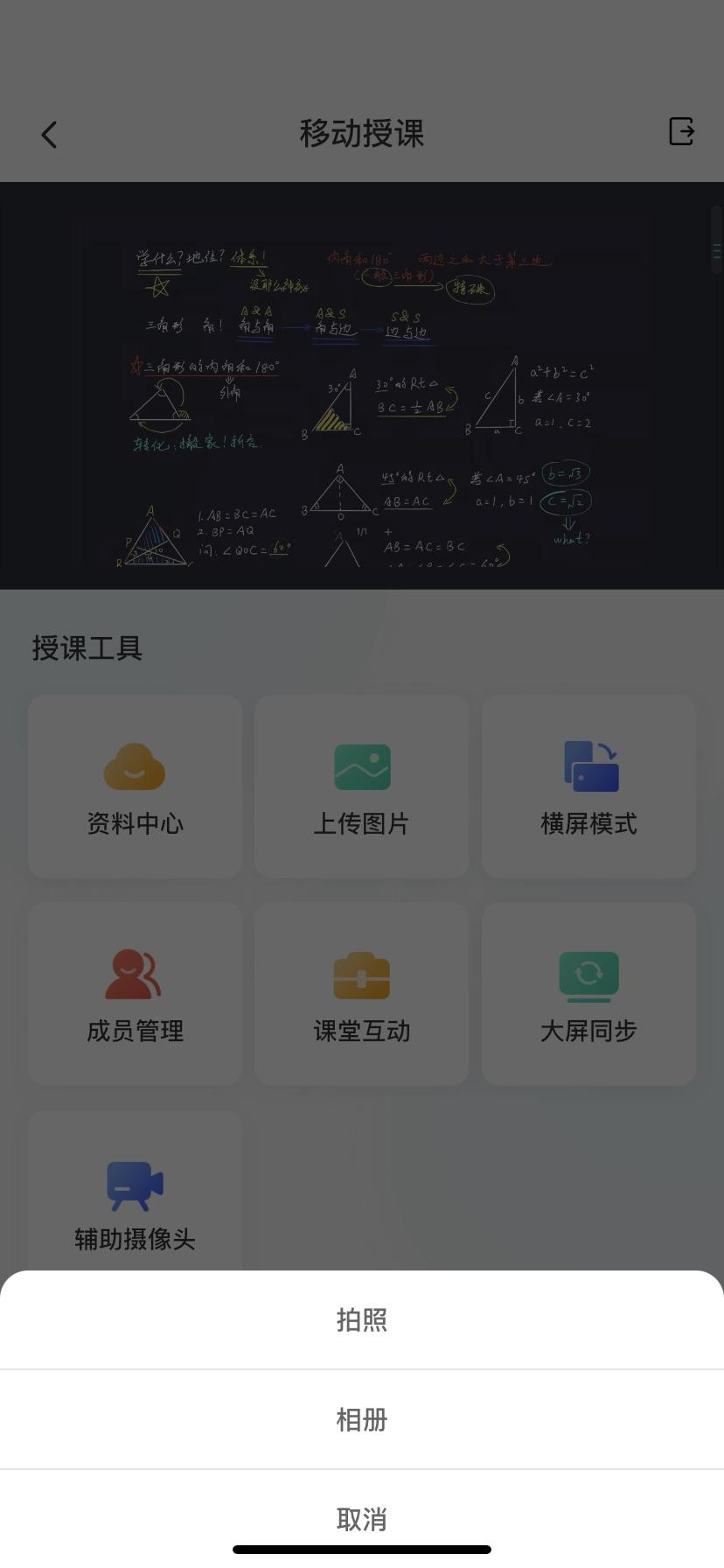Tap 取消 to dismiss the sheet
This screenshot has width=724, height=1568.
(x=361, y=1519)
